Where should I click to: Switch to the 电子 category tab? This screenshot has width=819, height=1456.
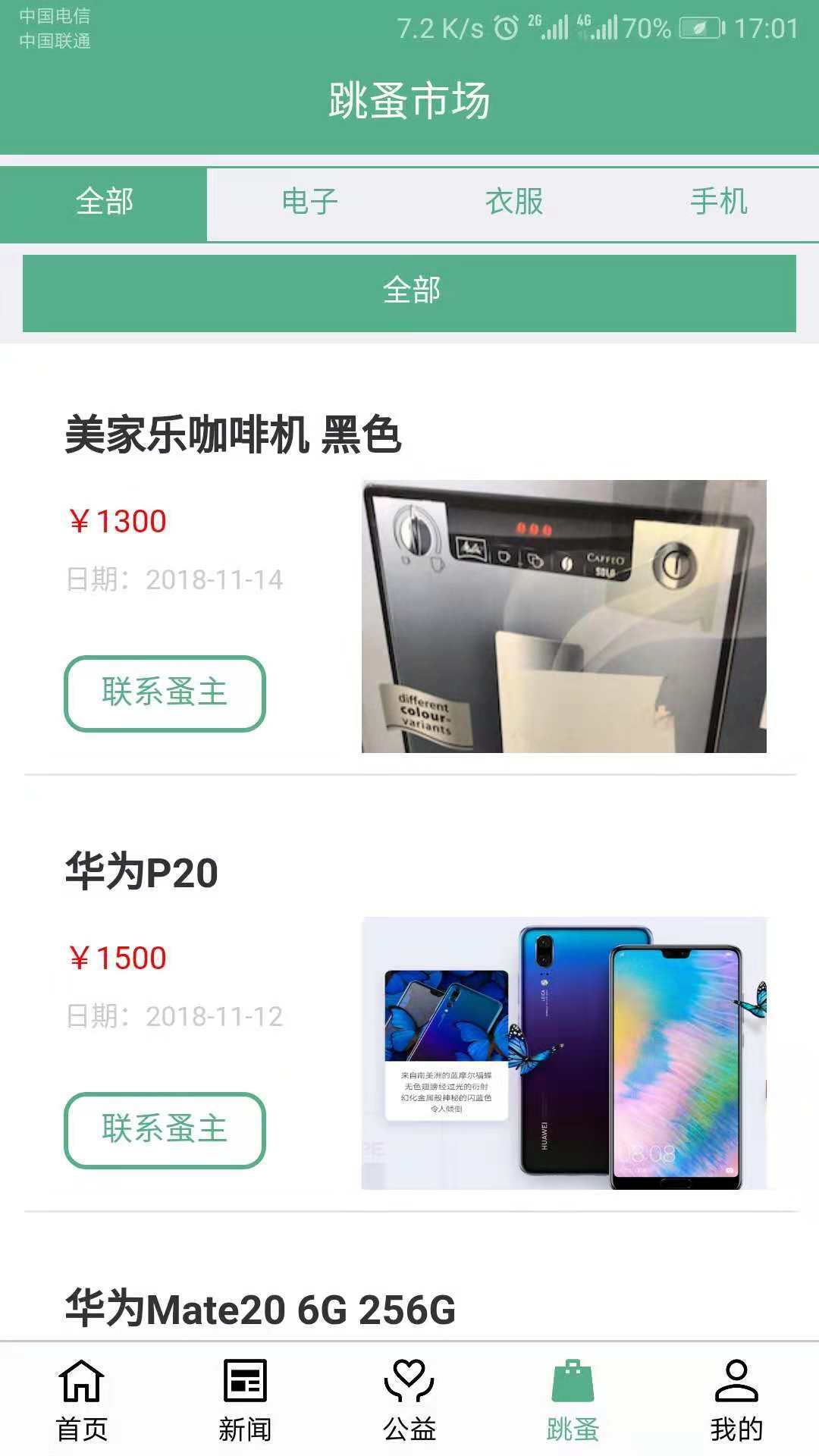[309, 202]
